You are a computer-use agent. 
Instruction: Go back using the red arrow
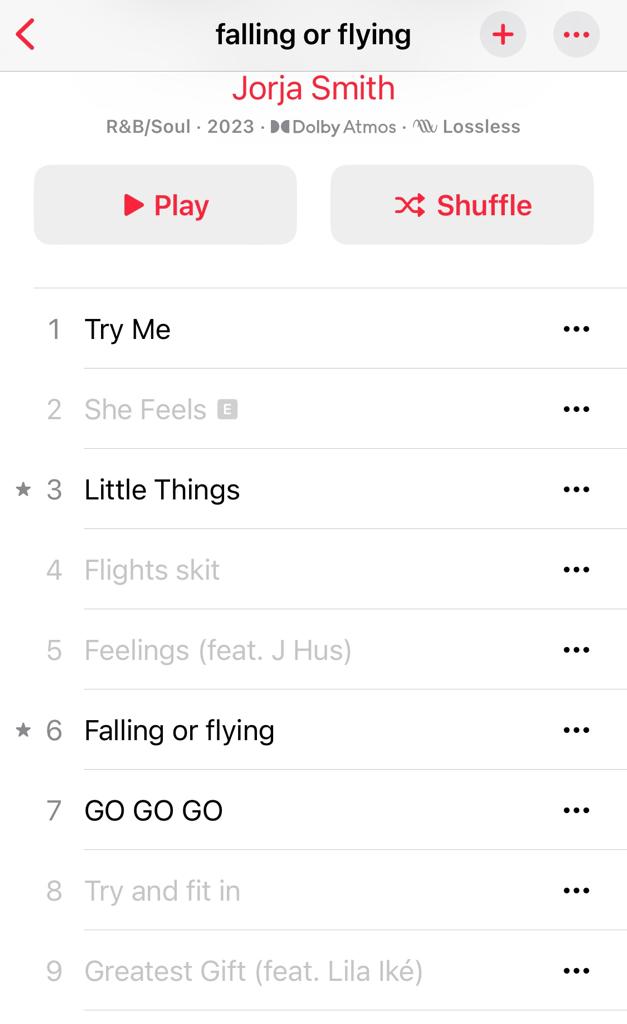click(x=26, y=34)
